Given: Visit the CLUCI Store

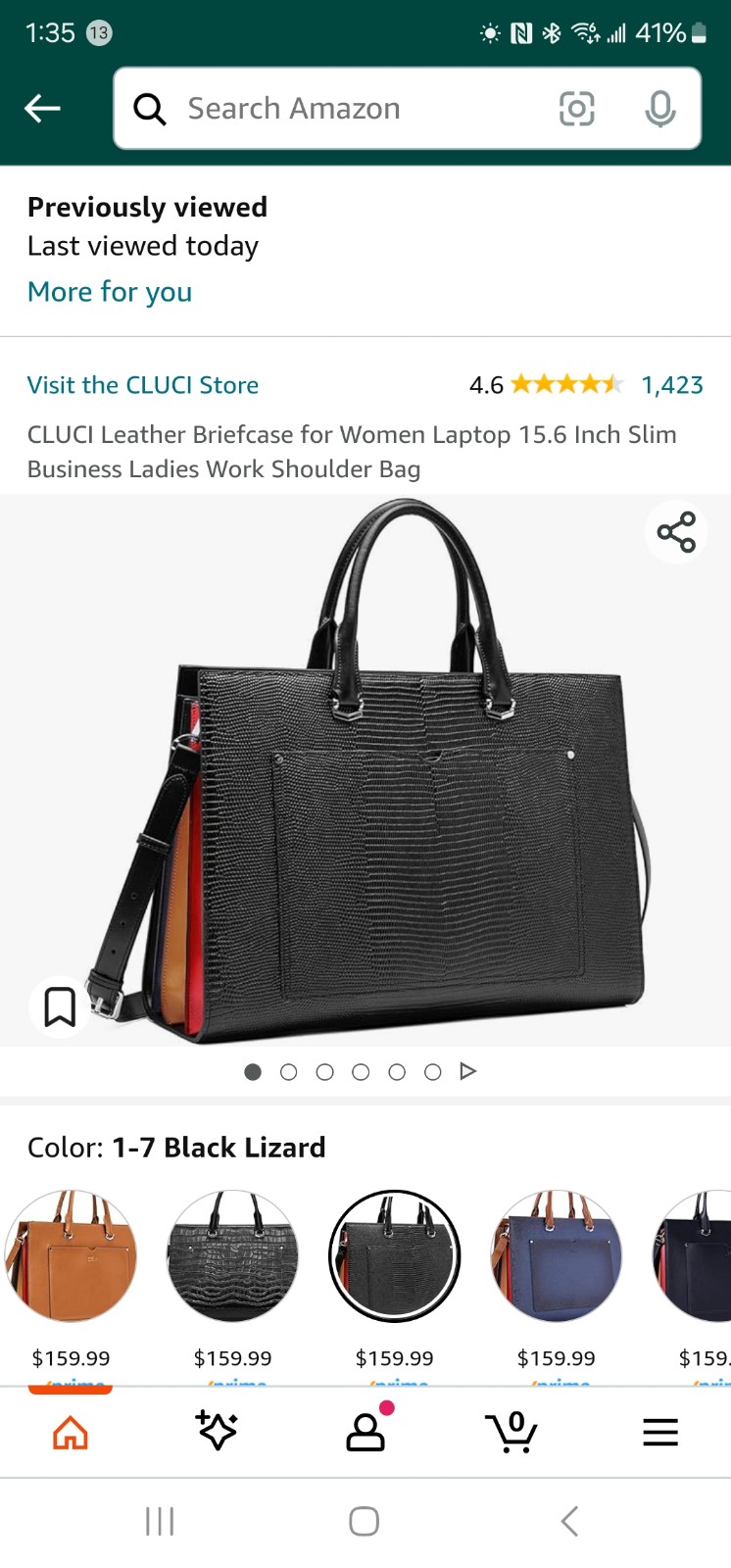Looking at the screenshot, I should 143,385.
